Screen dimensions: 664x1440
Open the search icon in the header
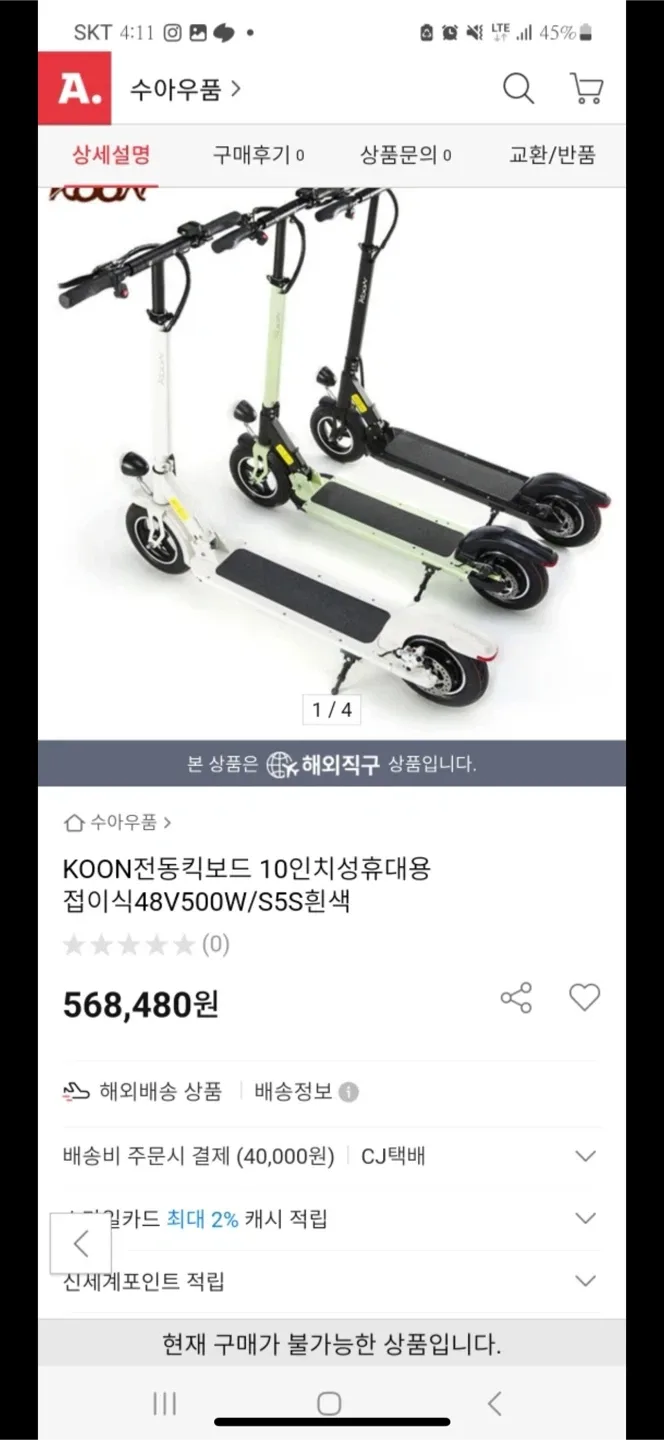click(x=518, y=89)
